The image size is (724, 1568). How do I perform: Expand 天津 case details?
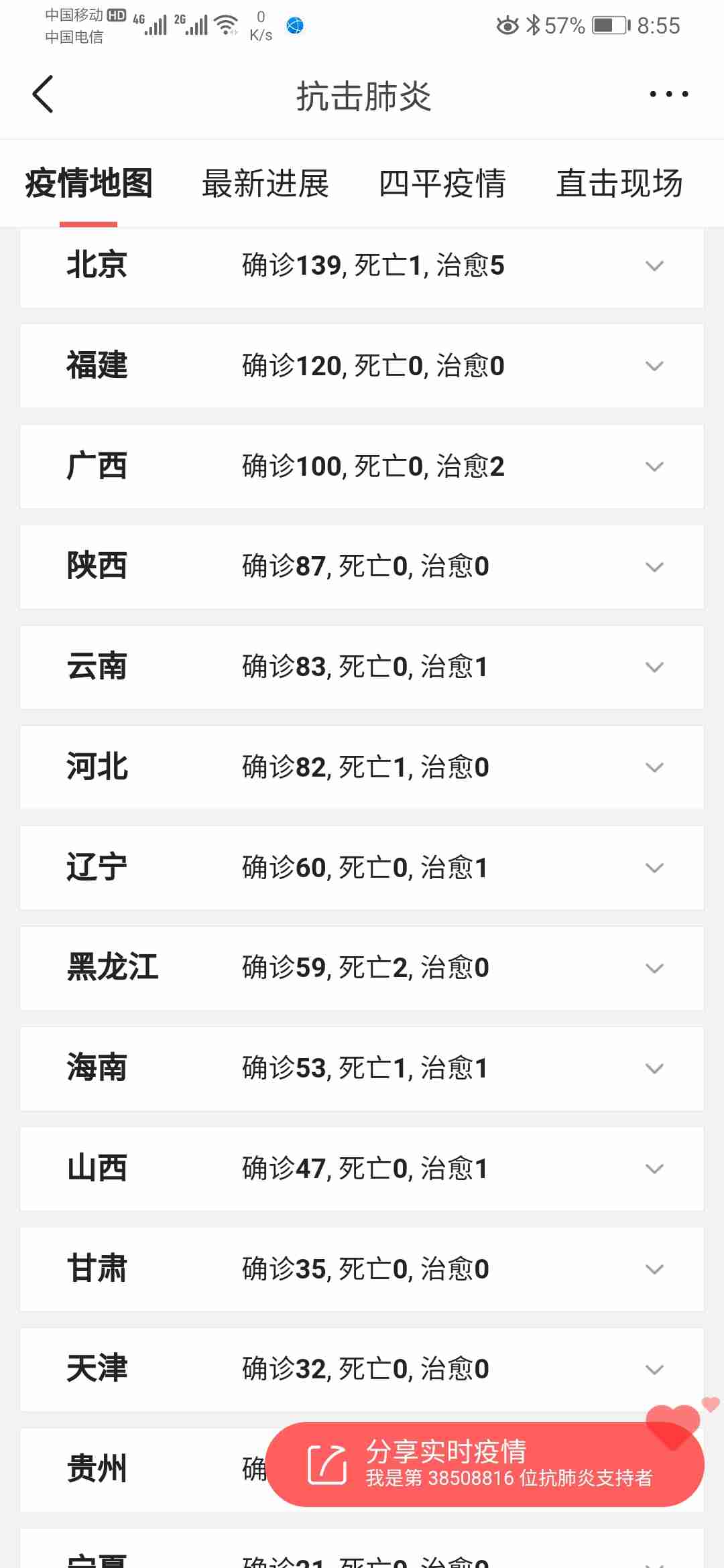654,1370
